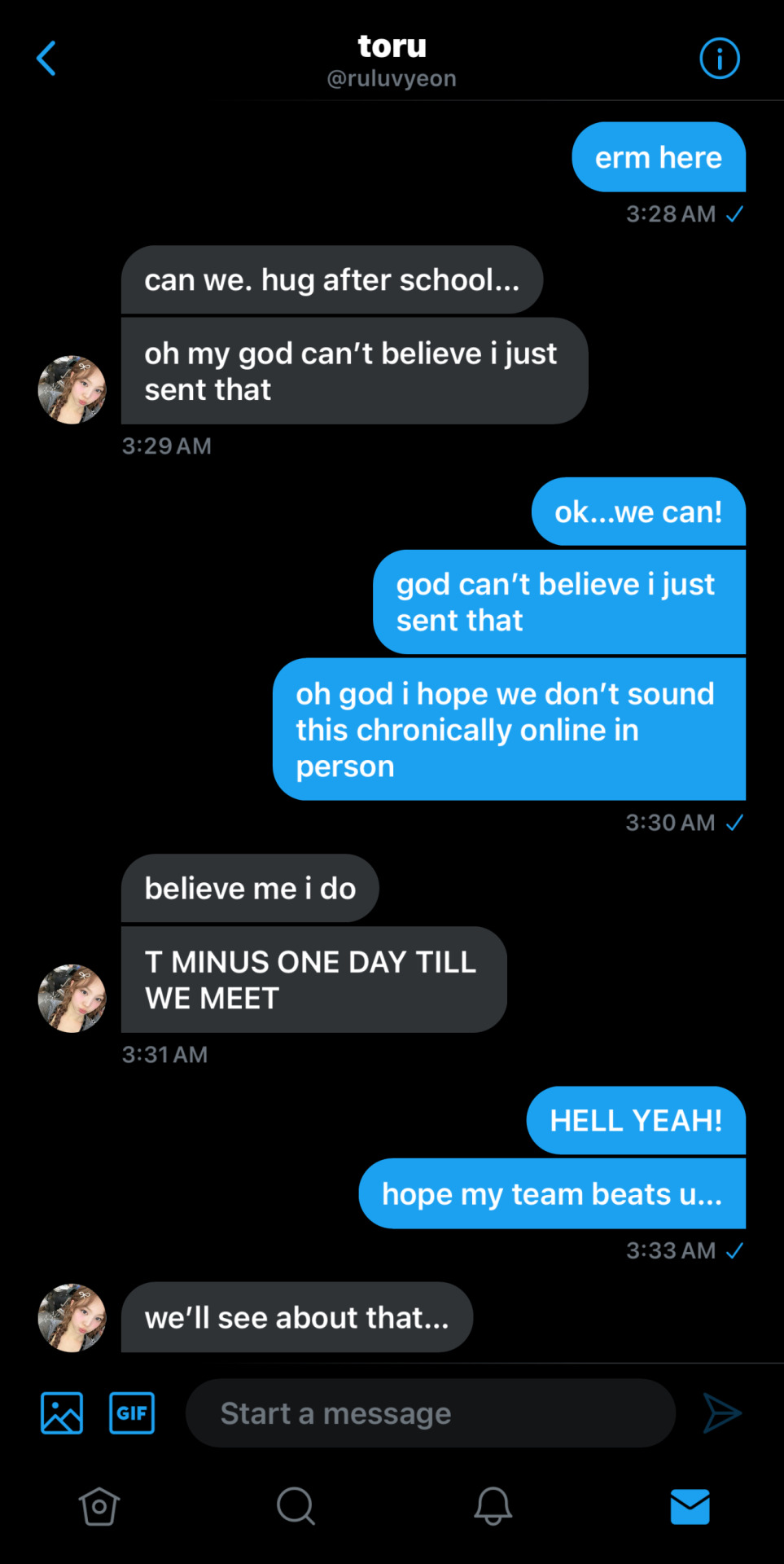Open conversation info for toru
Viewport: 784px width, 1564px height.
(719, 59)
